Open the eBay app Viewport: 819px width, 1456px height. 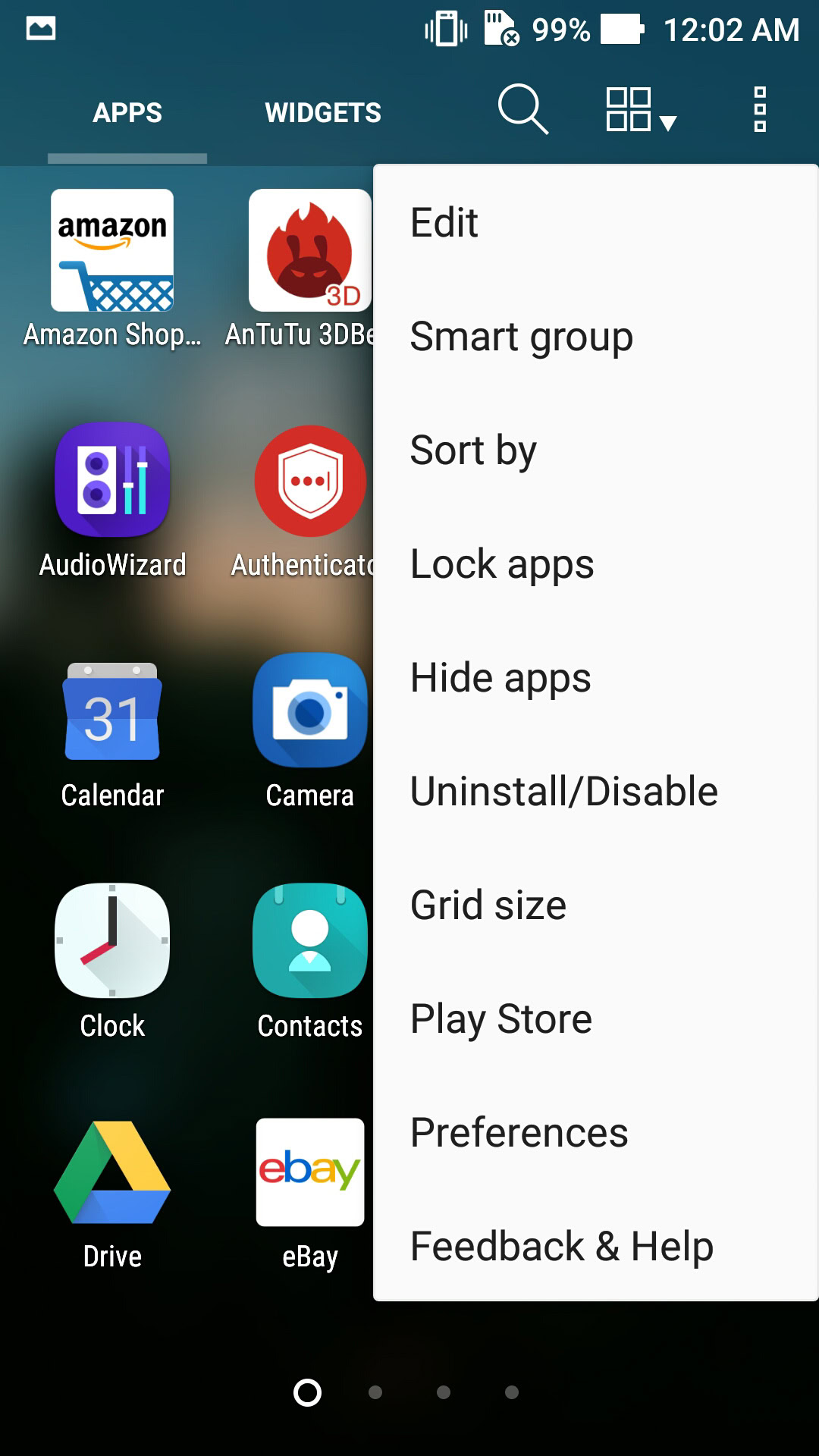click(x=310, y=1172)
